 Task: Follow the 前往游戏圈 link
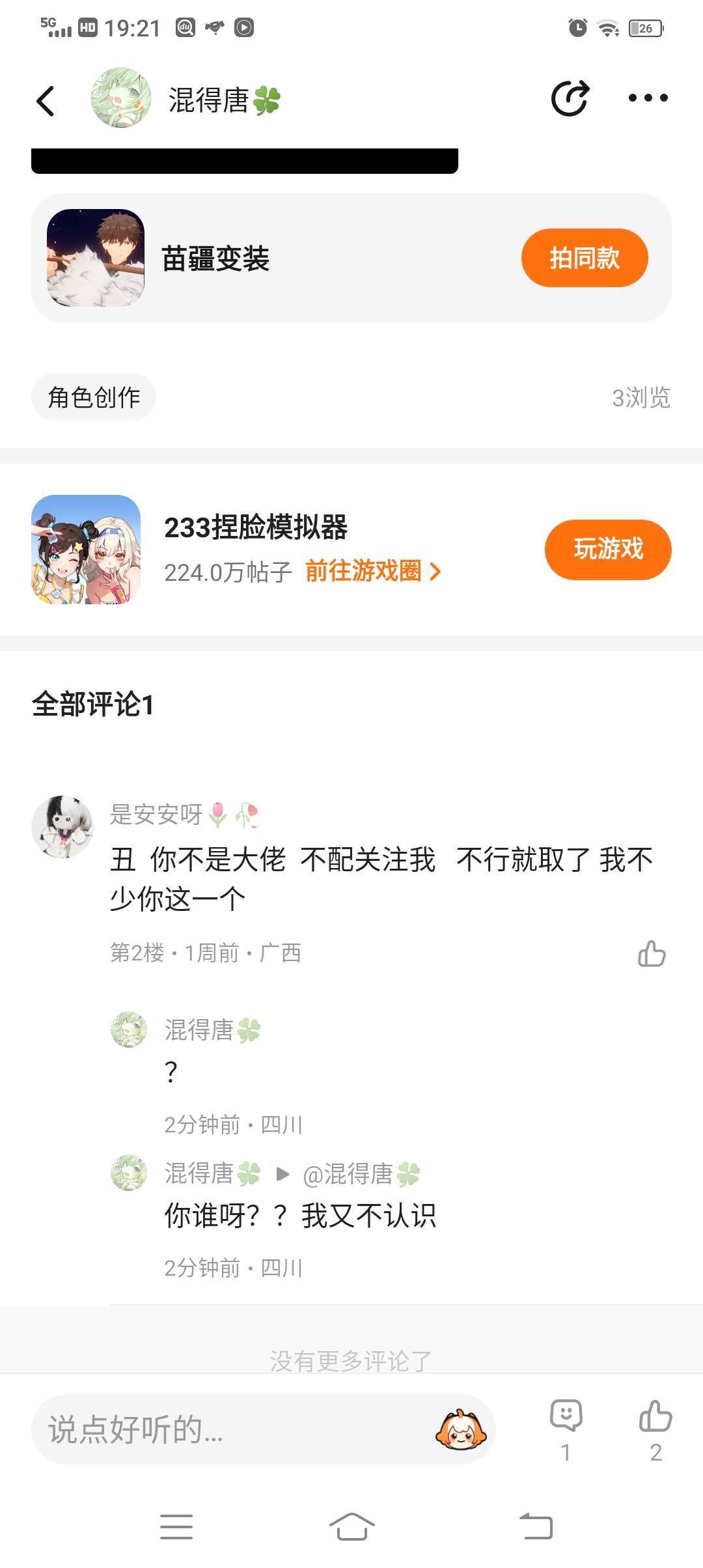[372, 572]
